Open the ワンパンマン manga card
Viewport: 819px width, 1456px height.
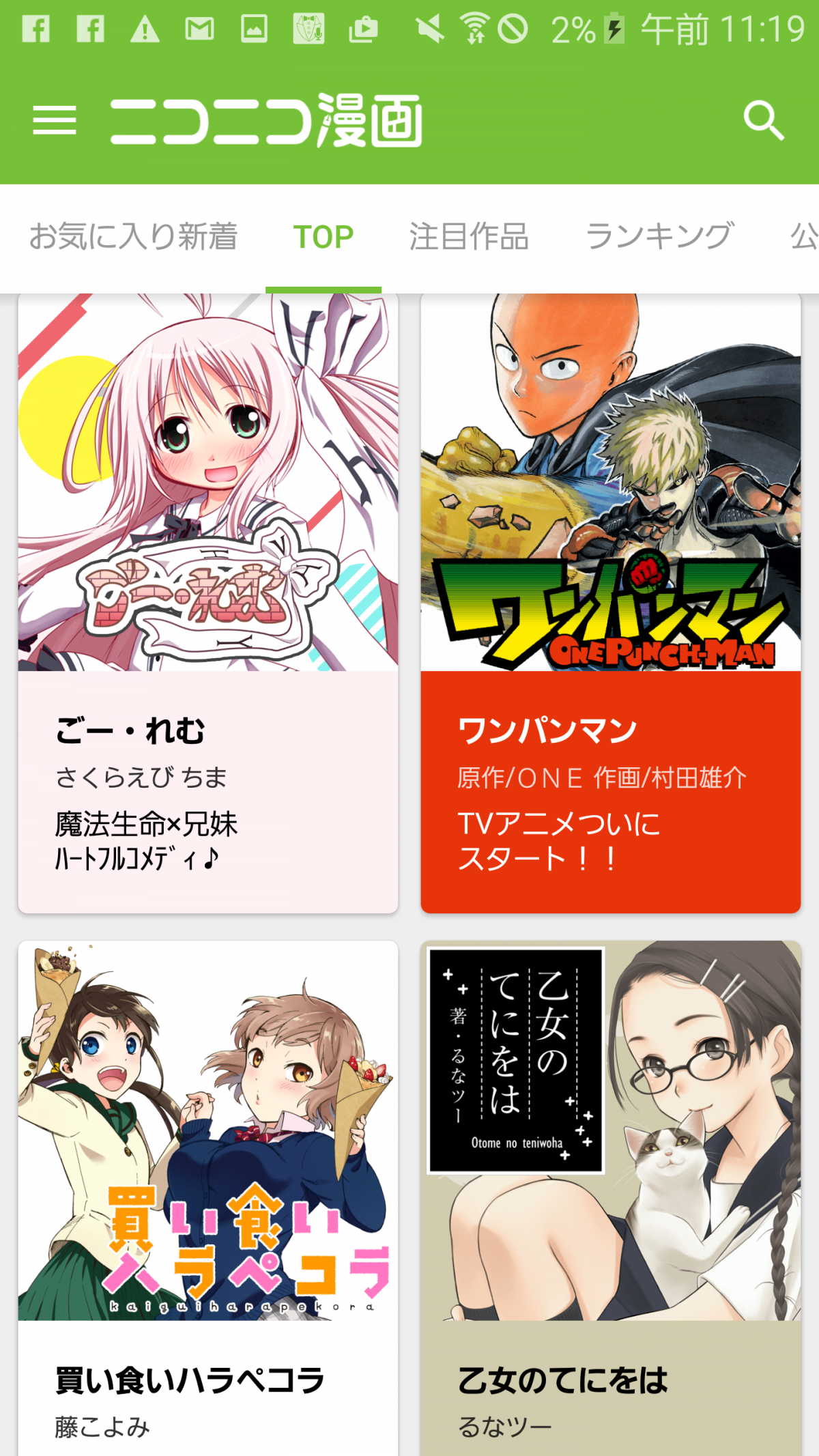[610, 603]
